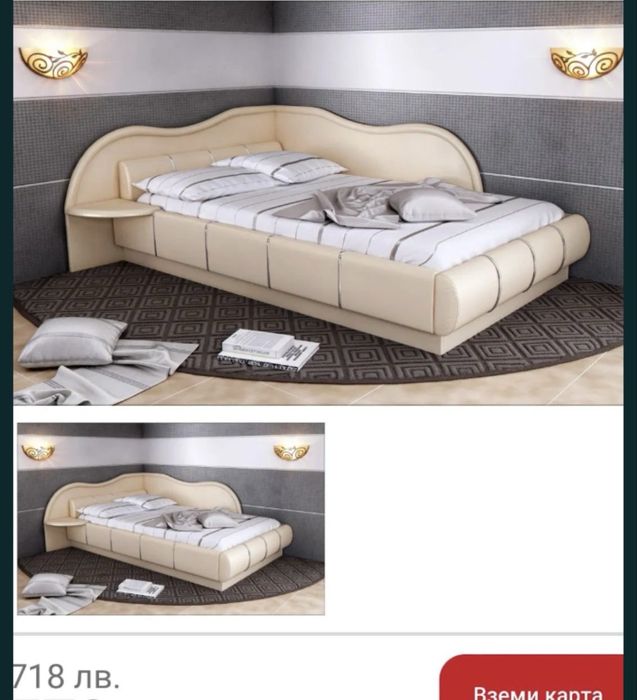Select the small bed thumbnail in gallery
The image size is (637, 700).
pos(170,518)
